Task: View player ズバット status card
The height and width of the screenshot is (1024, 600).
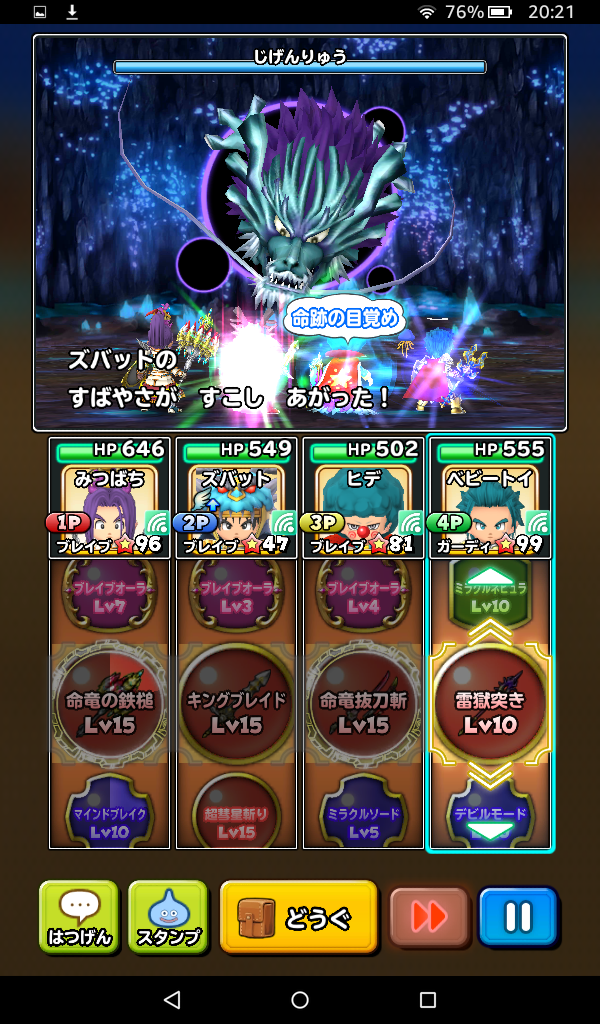Action: (237, 498)
